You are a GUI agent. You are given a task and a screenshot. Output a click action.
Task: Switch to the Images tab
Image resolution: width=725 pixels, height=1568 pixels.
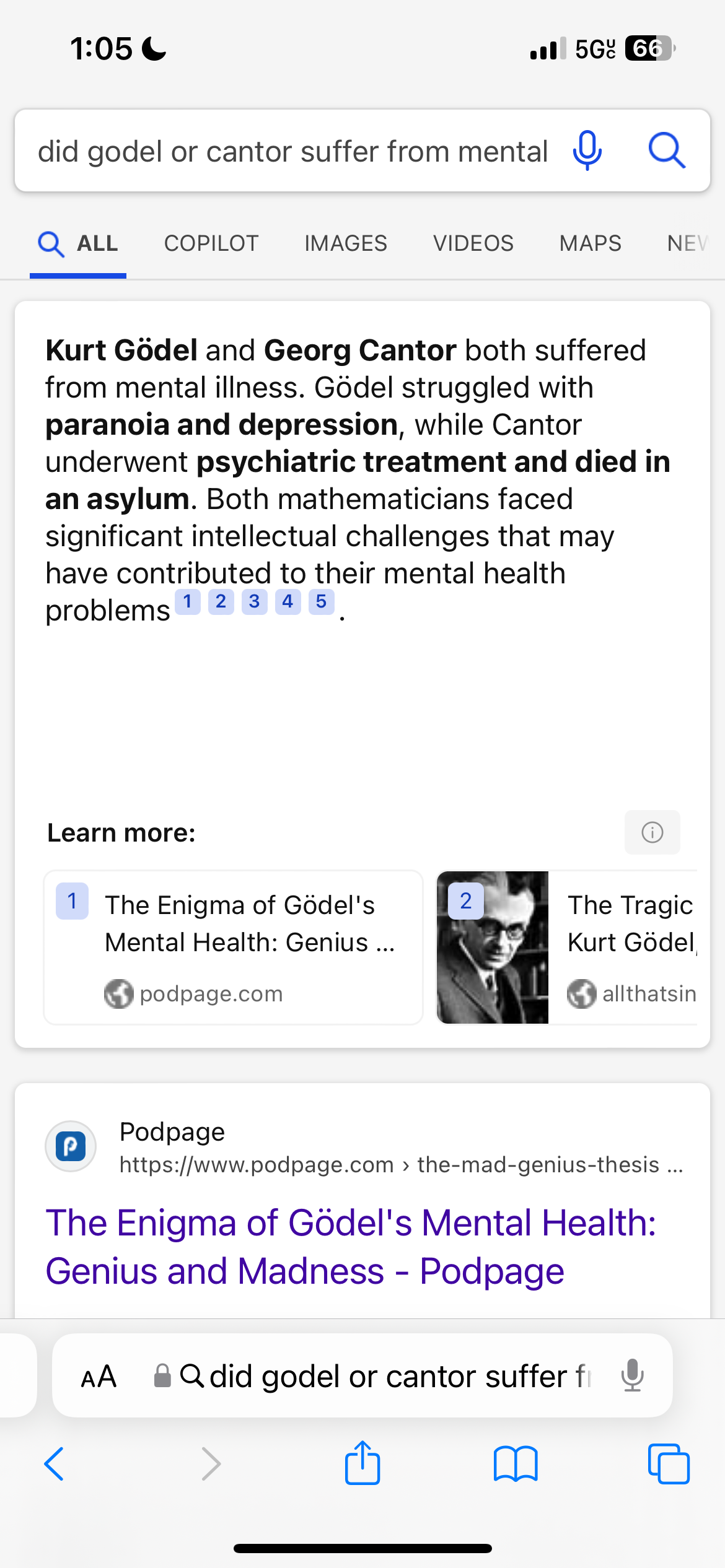coord(346,243)
